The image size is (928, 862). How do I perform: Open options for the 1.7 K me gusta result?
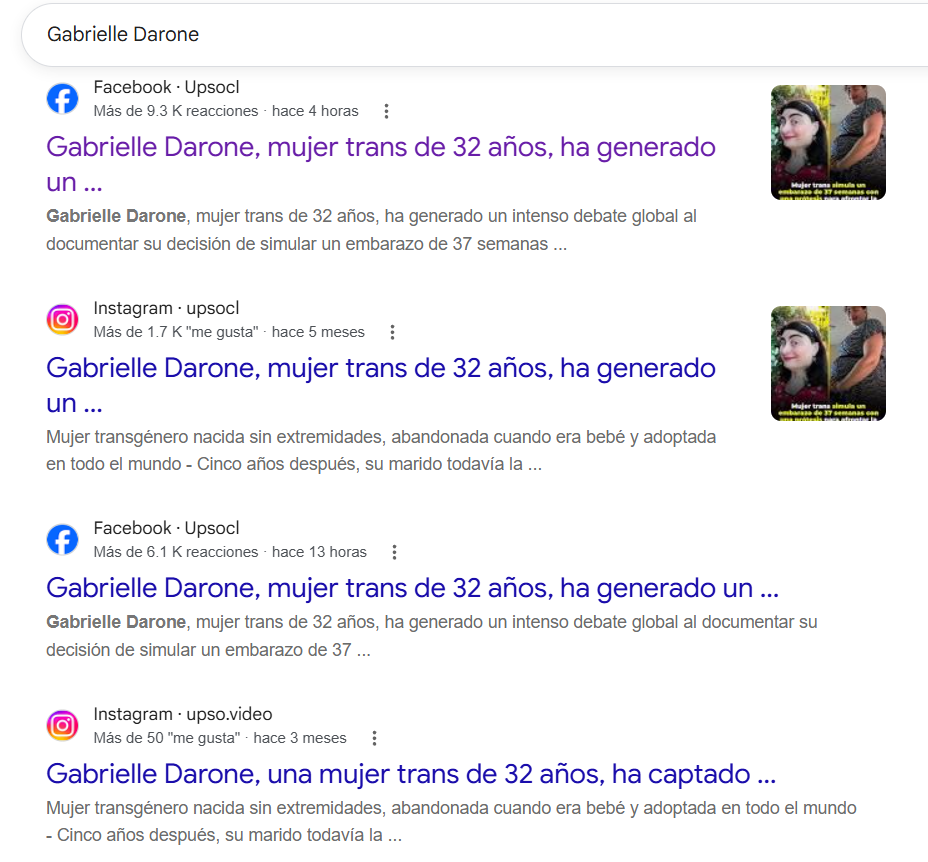pos(392,332)
